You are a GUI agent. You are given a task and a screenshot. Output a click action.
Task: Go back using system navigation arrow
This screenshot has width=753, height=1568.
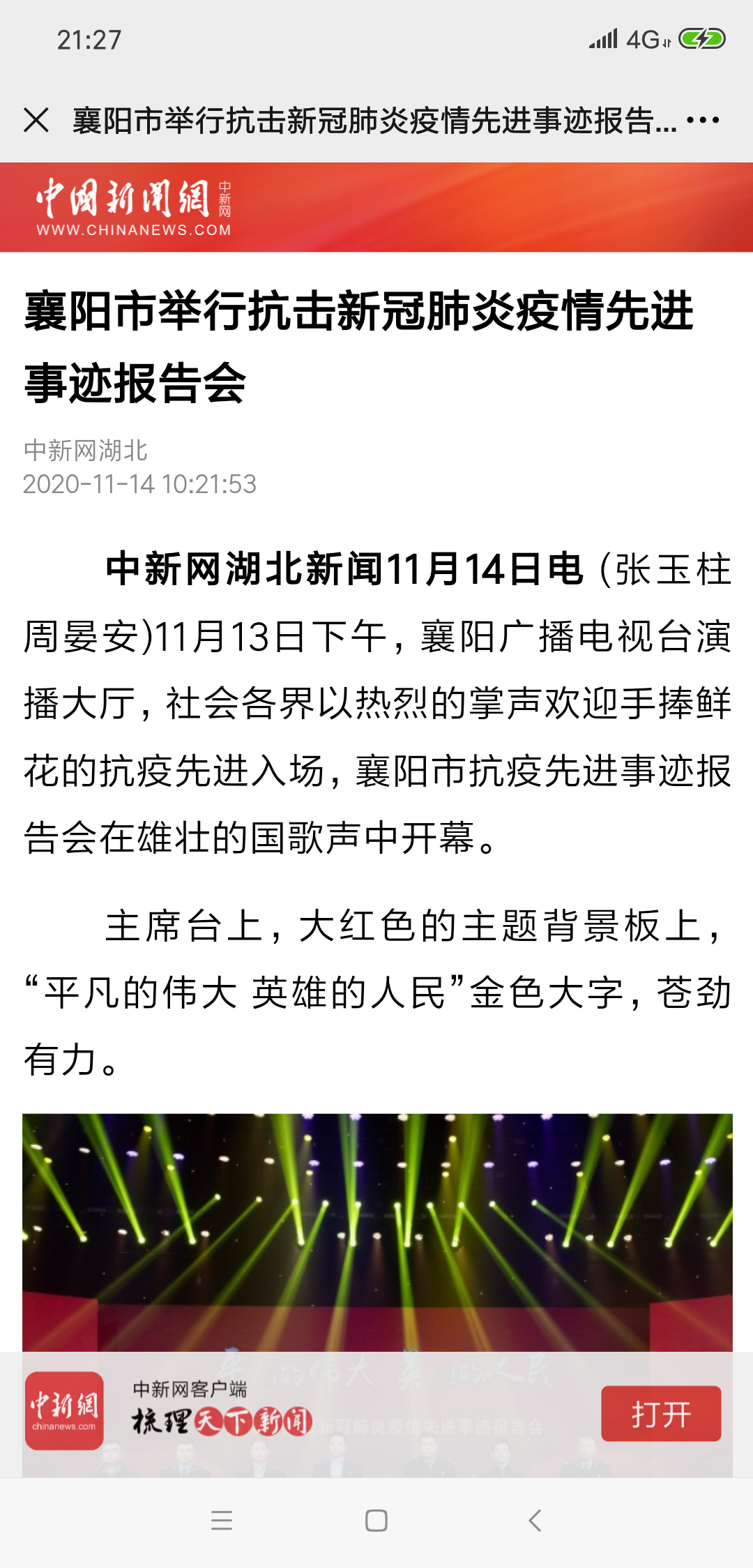coord(535,1521)
